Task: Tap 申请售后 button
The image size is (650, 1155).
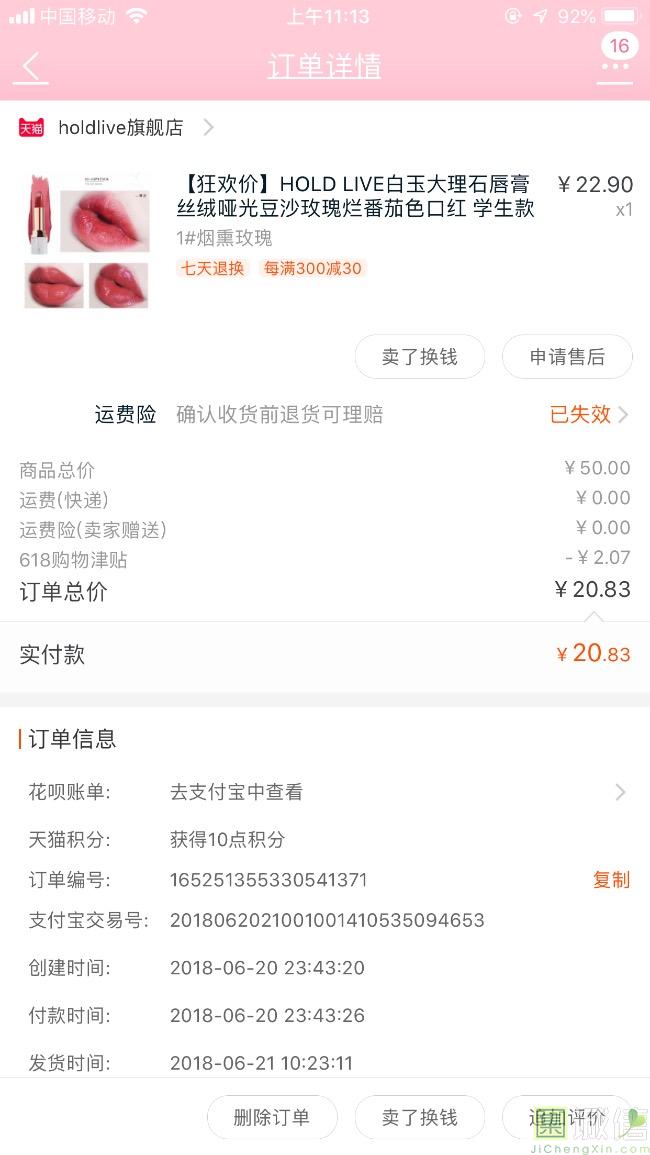Action: (567, 357)
